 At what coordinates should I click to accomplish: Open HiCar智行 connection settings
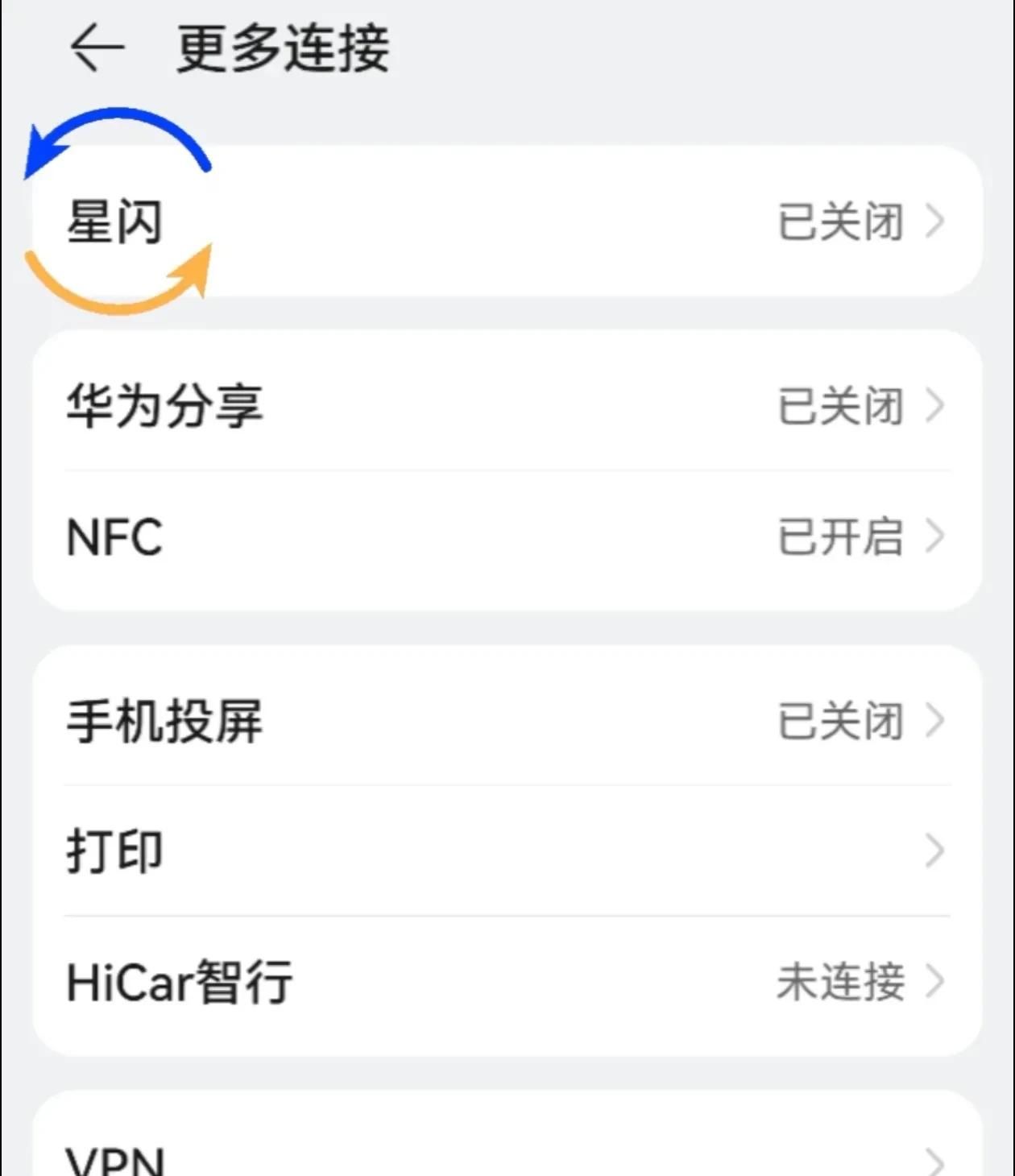[x=483, y=981]
